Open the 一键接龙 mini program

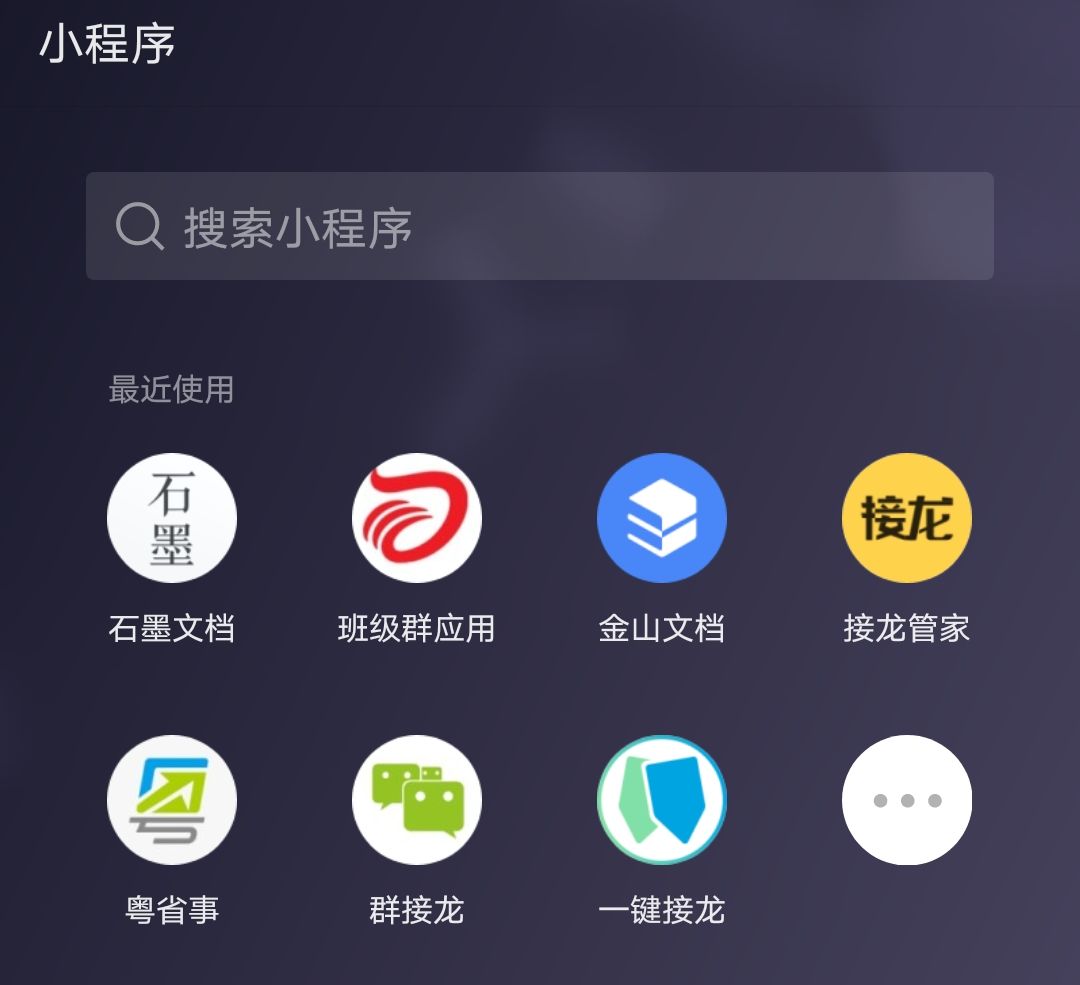pyautogui.click(x=662, y=800)
